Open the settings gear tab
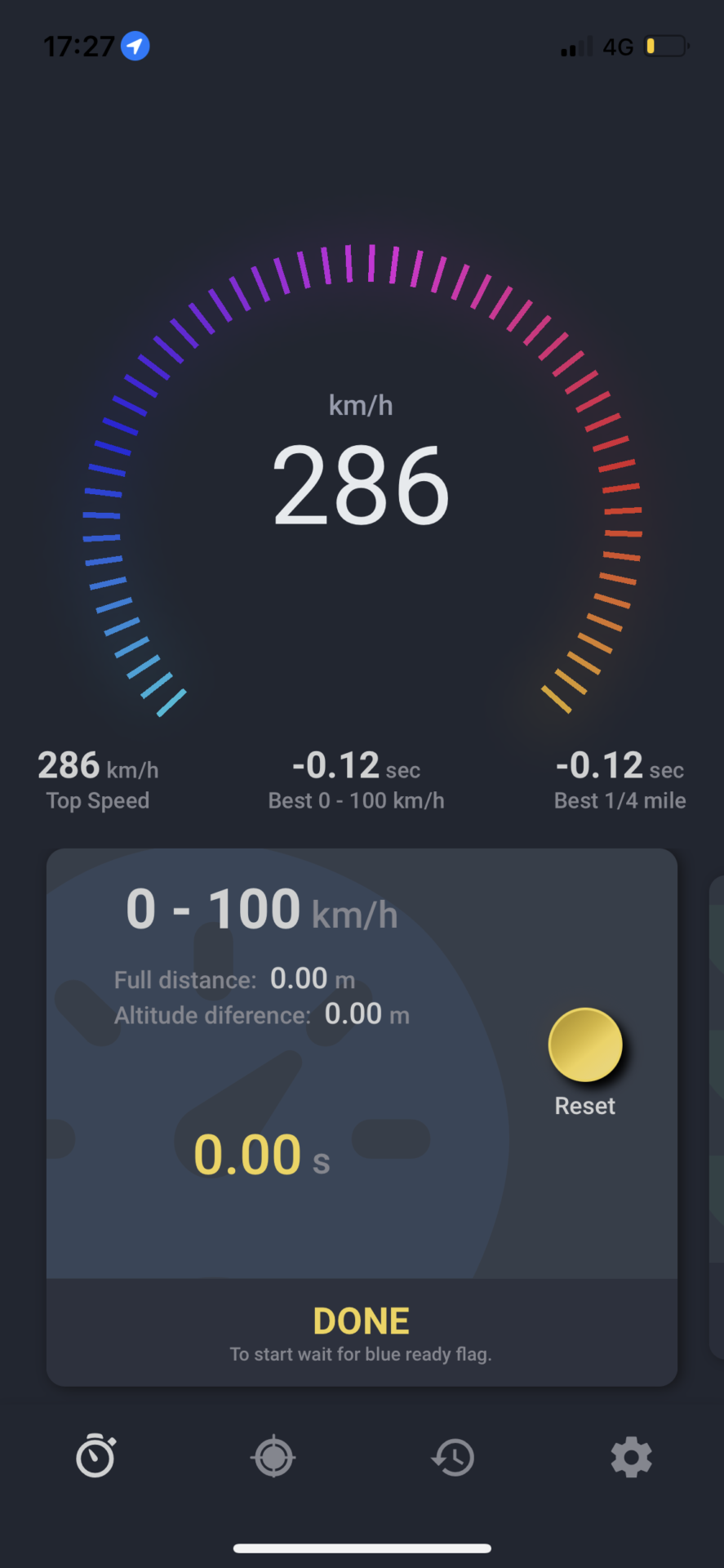Viewport: 724px width, 1568px height. tap(632, 1457)
